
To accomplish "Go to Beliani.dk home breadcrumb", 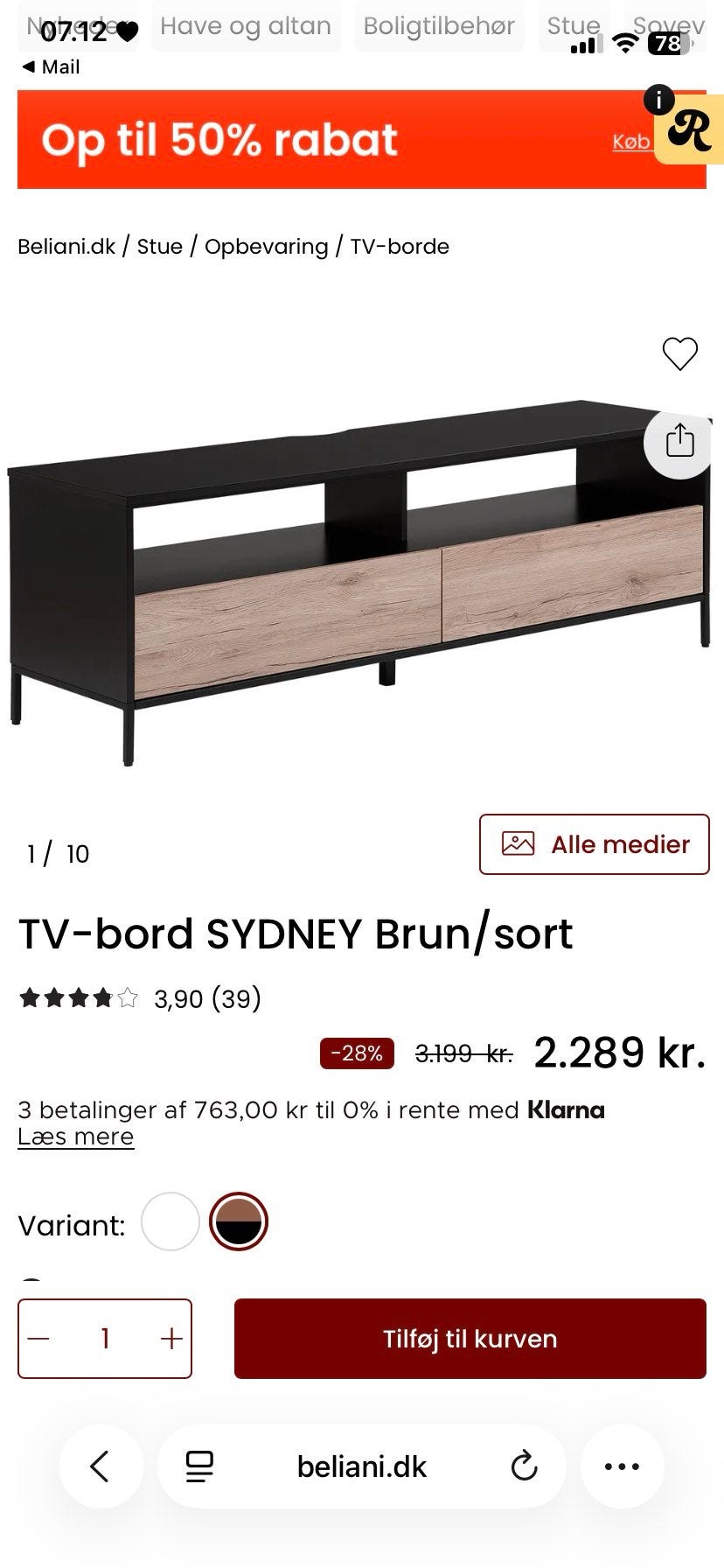I will [66, 247].
